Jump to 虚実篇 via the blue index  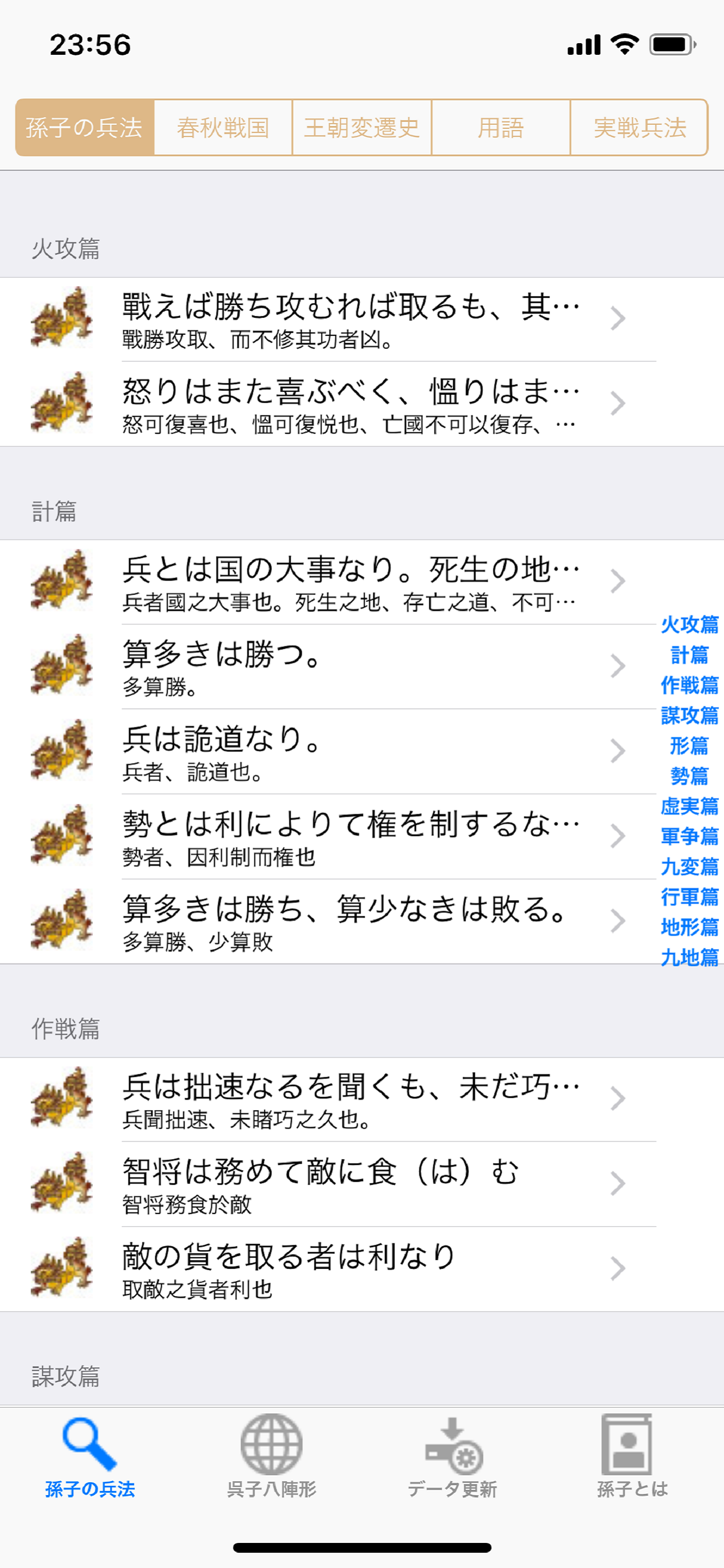[690, 807]
